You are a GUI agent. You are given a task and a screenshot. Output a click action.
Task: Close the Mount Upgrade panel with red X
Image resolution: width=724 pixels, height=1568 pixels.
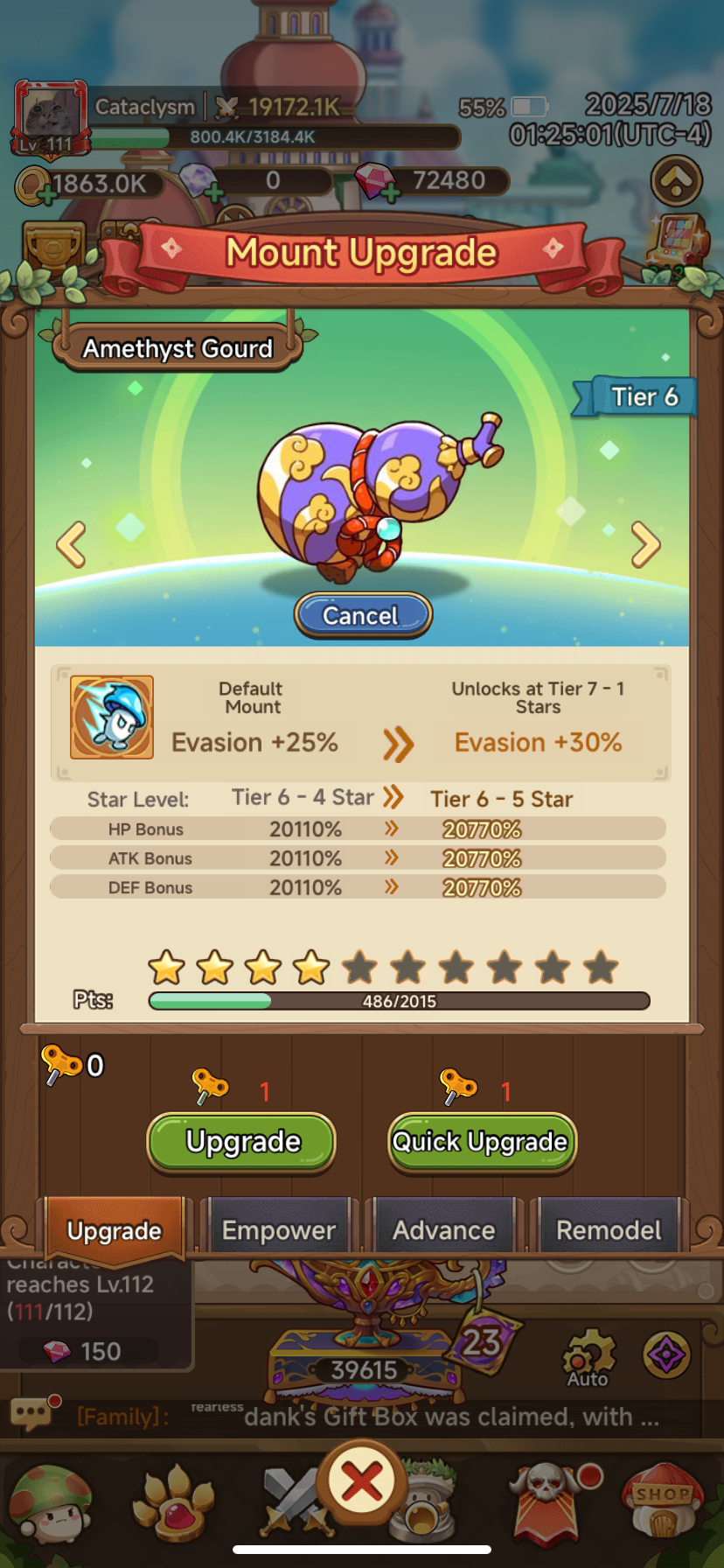pos(362,1482)
